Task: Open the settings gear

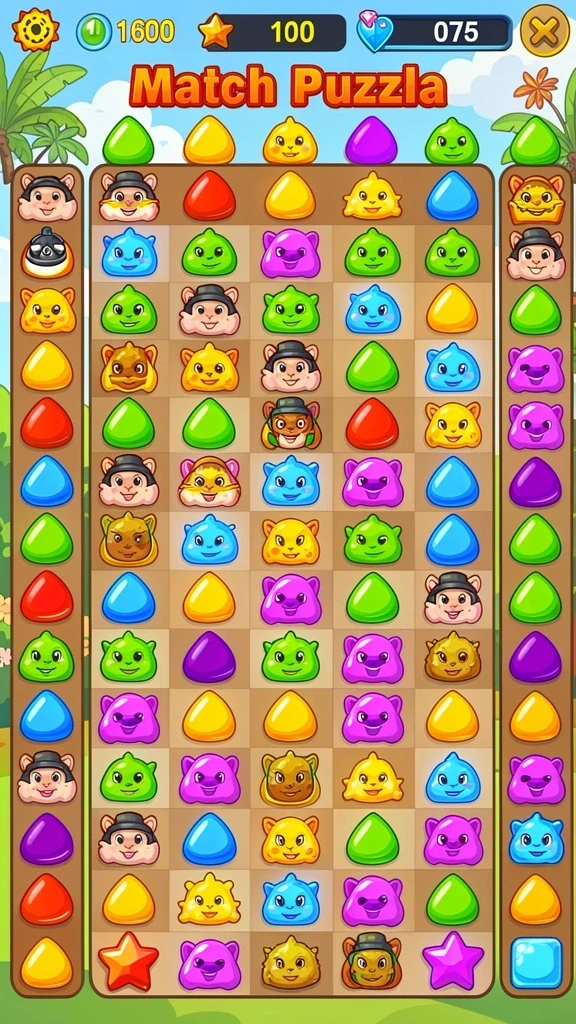Action: [35, 30]
